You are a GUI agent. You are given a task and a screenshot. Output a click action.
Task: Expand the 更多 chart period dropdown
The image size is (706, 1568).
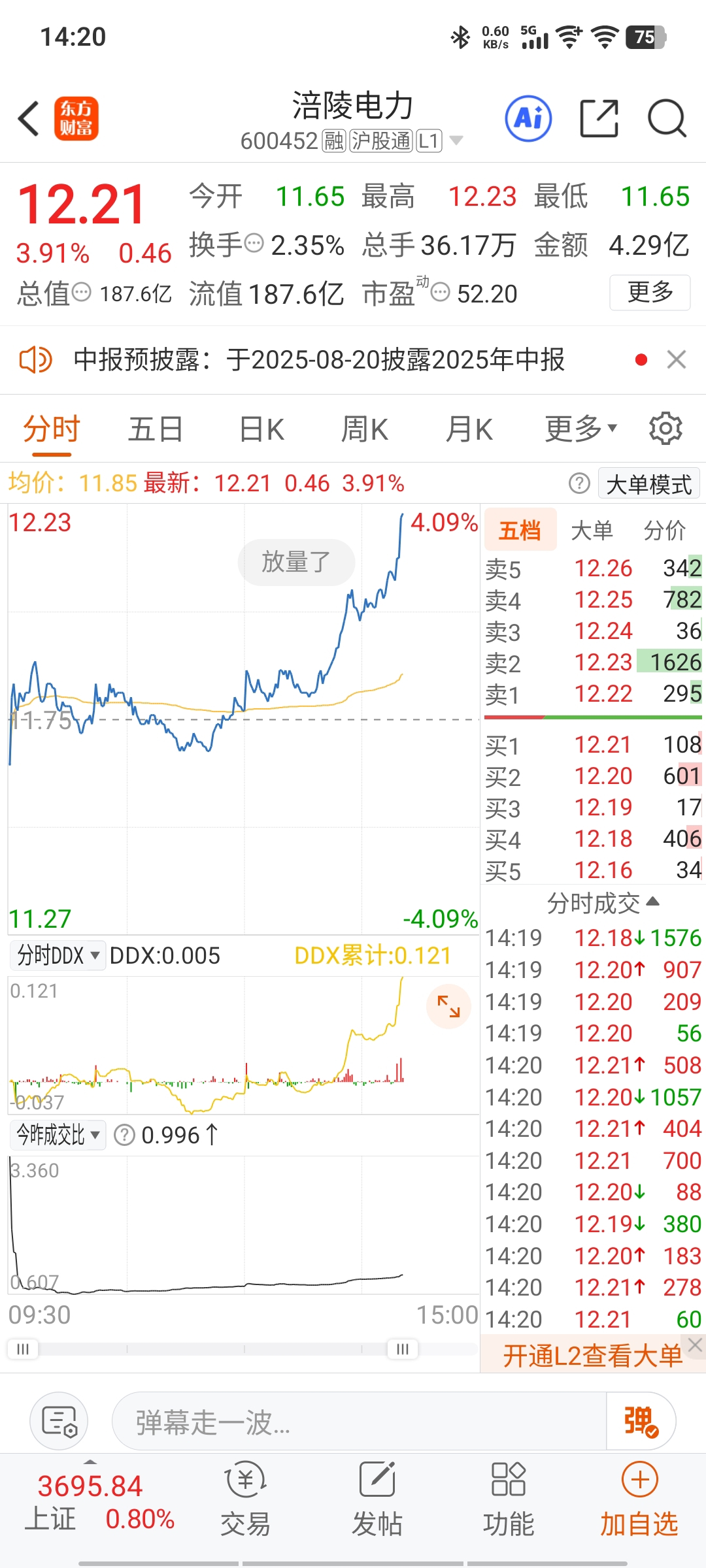580,429
